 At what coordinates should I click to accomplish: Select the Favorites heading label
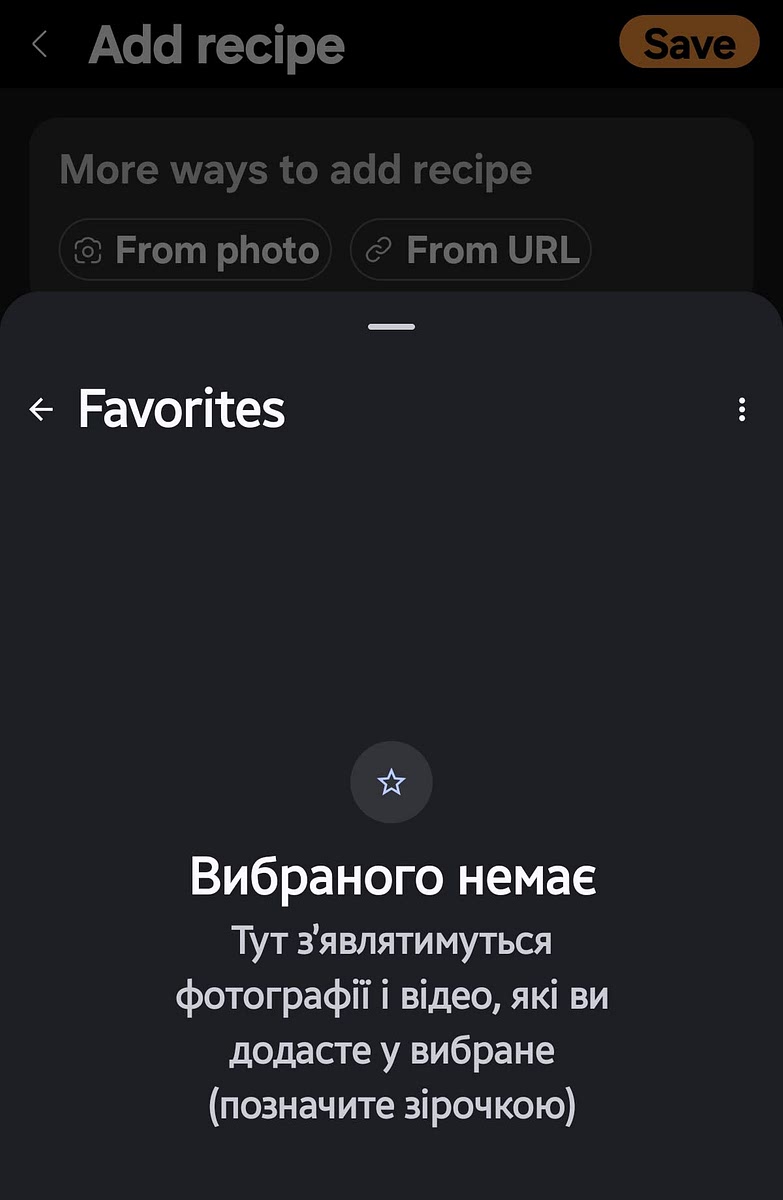click(x=181, y=408)
